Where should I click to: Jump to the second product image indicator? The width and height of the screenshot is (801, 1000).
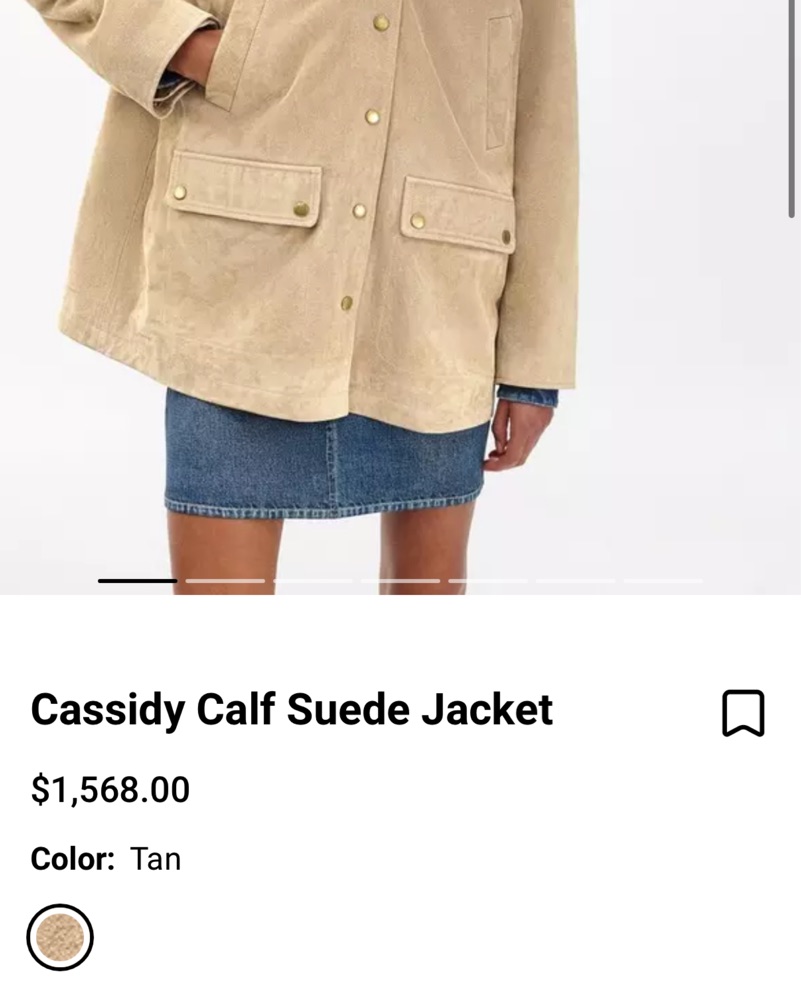[x=225, y=580]
